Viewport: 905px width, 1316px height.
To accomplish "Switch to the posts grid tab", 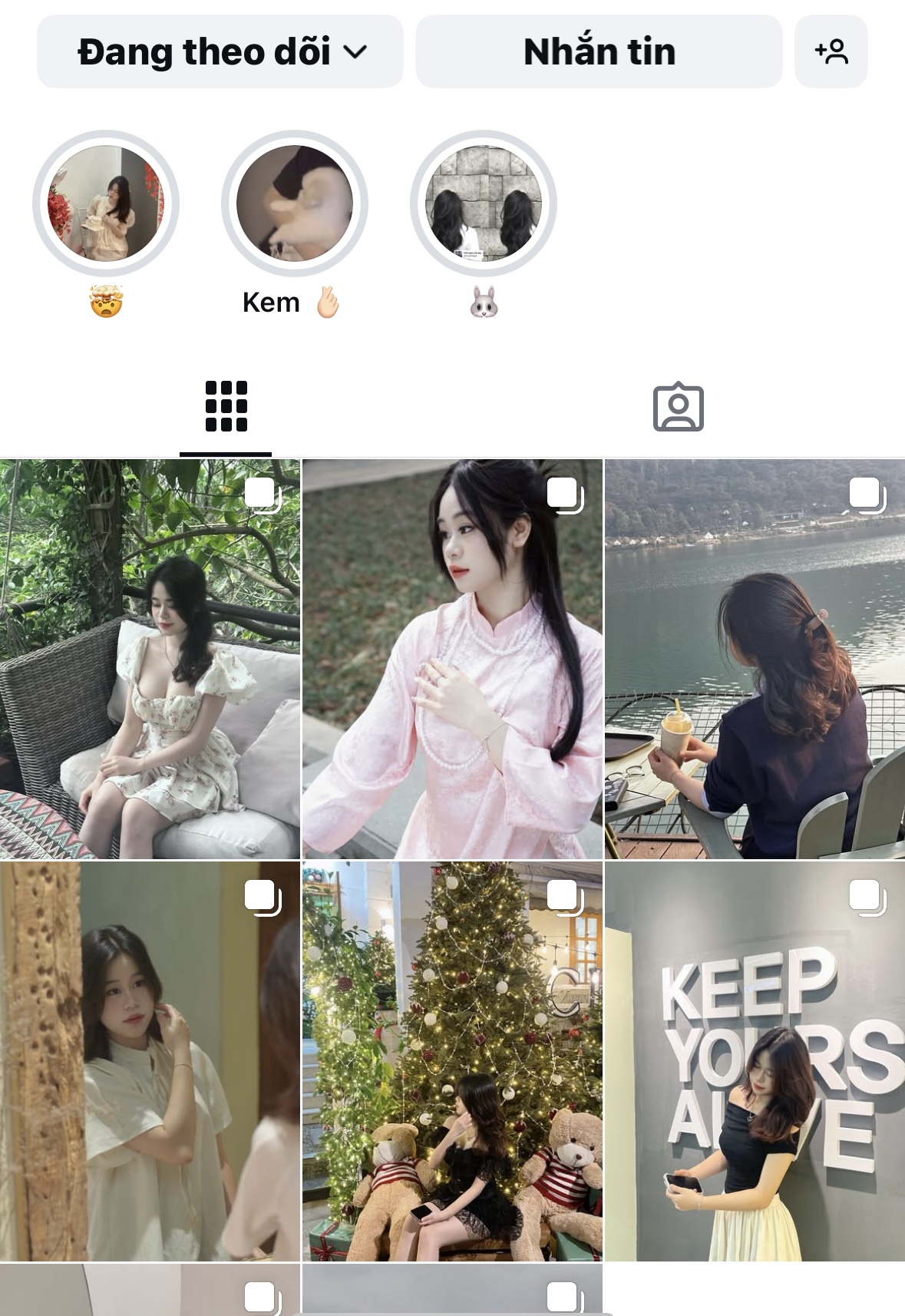I will click(226, 407).
